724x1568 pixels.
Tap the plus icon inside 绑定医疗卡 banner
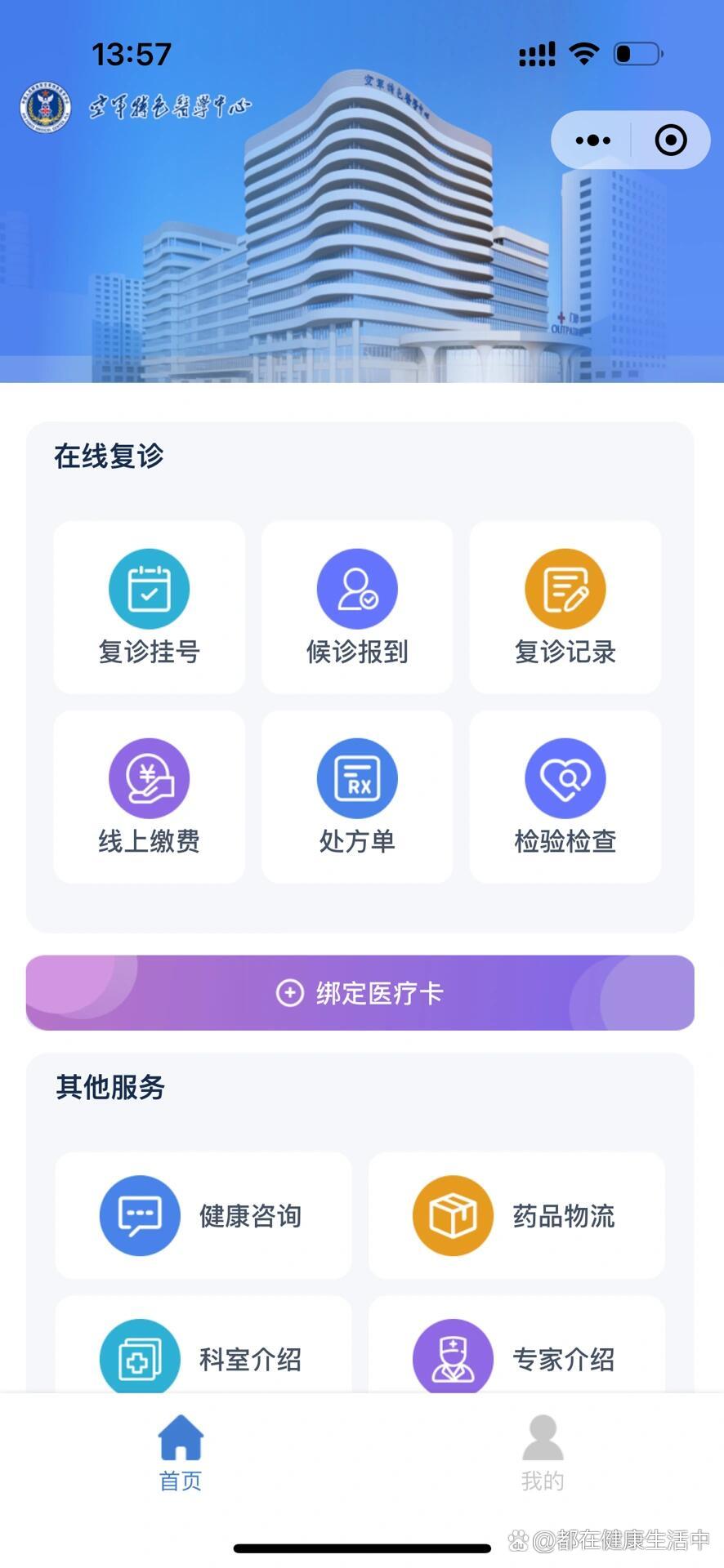289,992
